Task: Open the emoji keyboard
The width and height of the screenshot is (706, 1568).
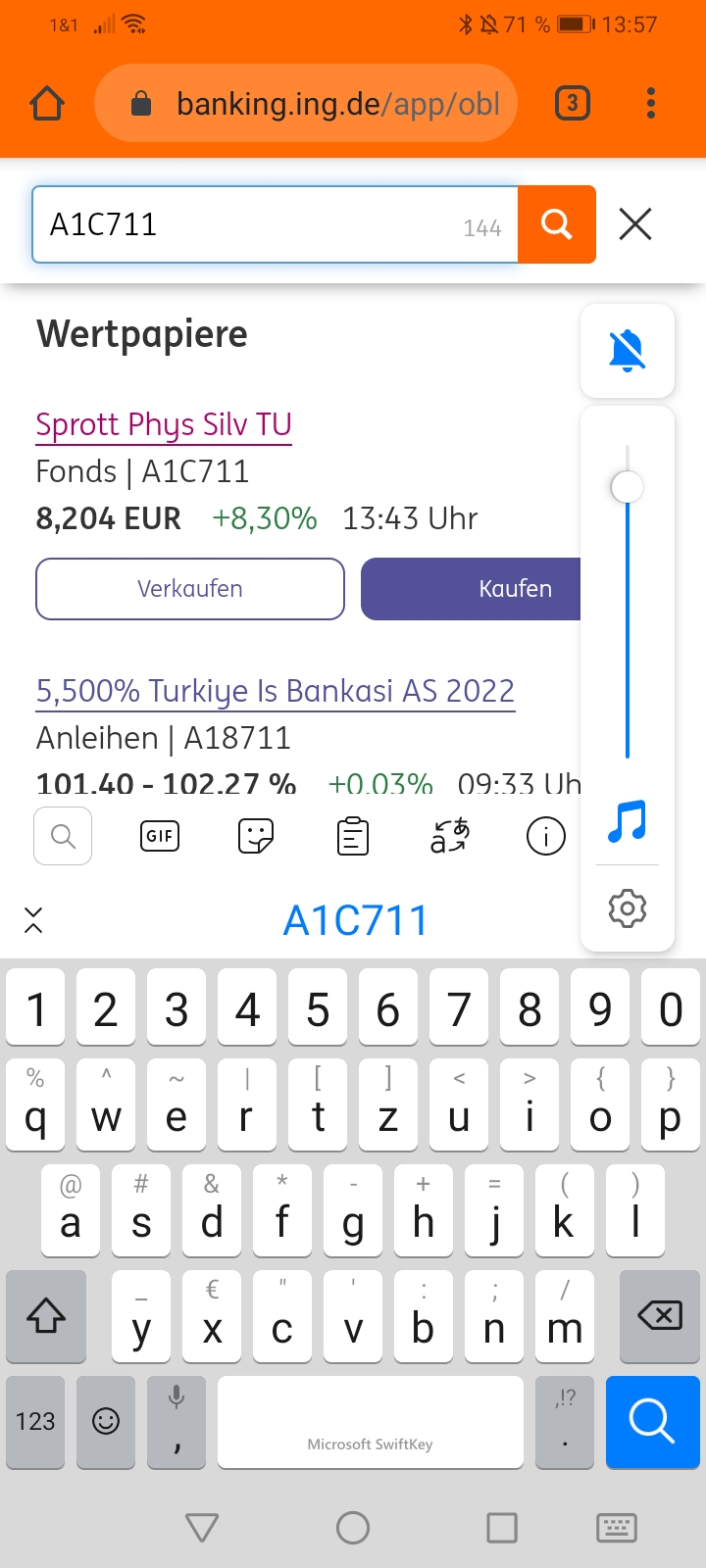Action: point(105,1422)
